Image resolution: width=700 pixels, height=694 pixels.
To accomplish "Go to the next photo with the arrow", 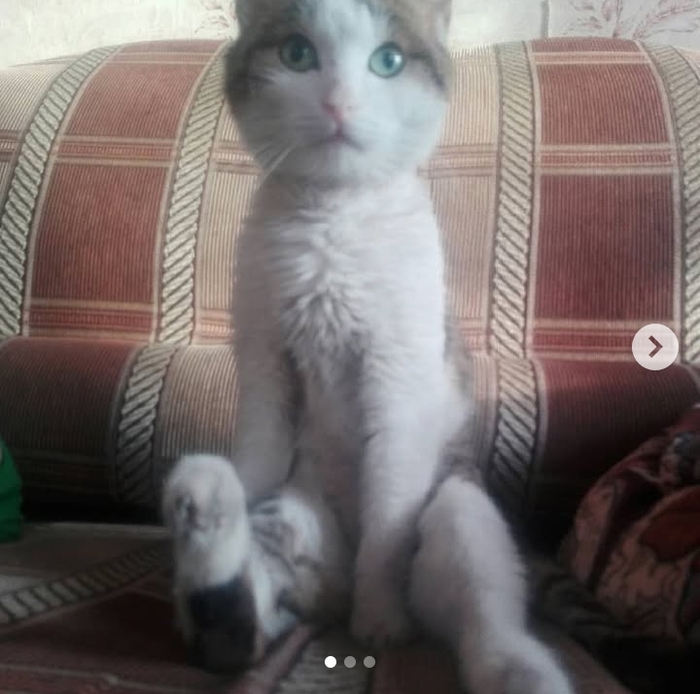I will click(655, 347).
